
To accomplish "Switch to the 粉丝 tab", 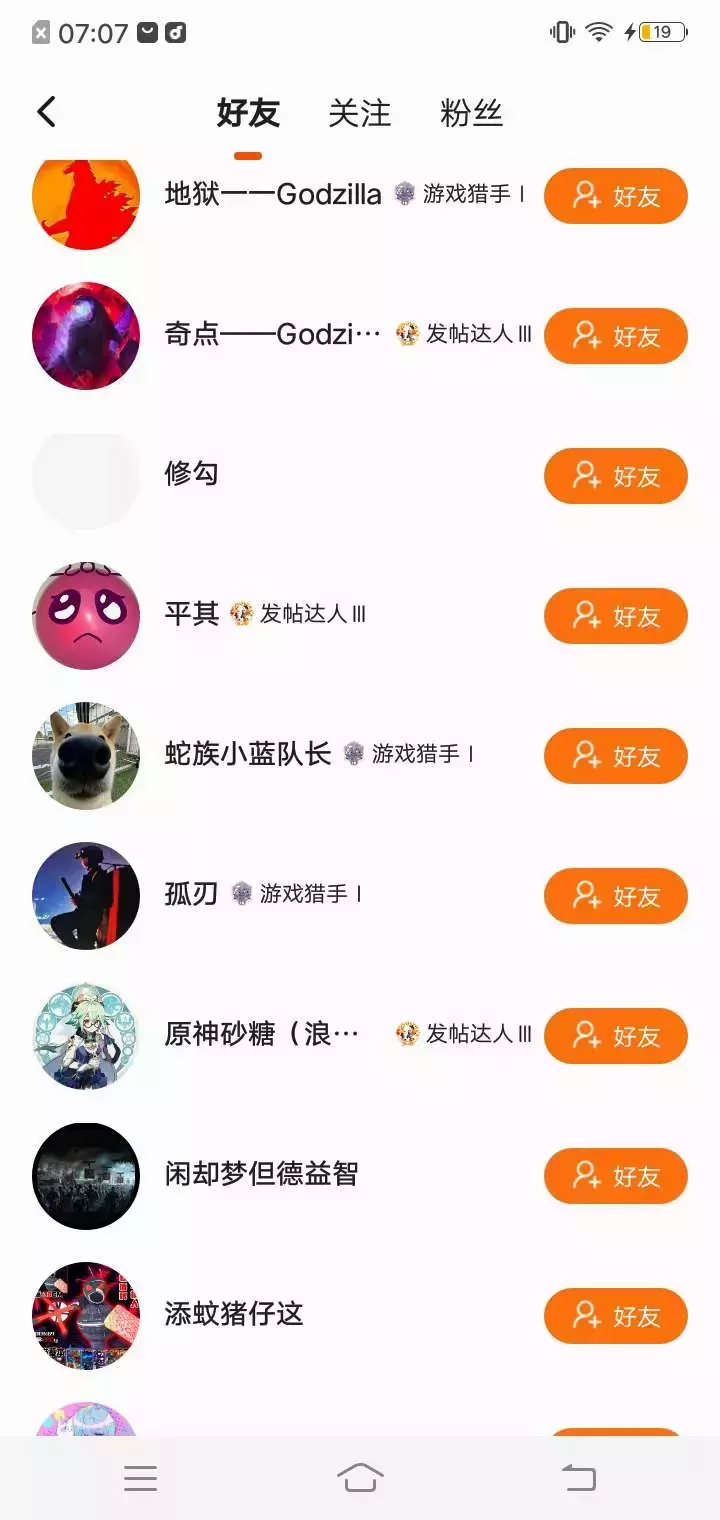I will click(x=471, y=113).
